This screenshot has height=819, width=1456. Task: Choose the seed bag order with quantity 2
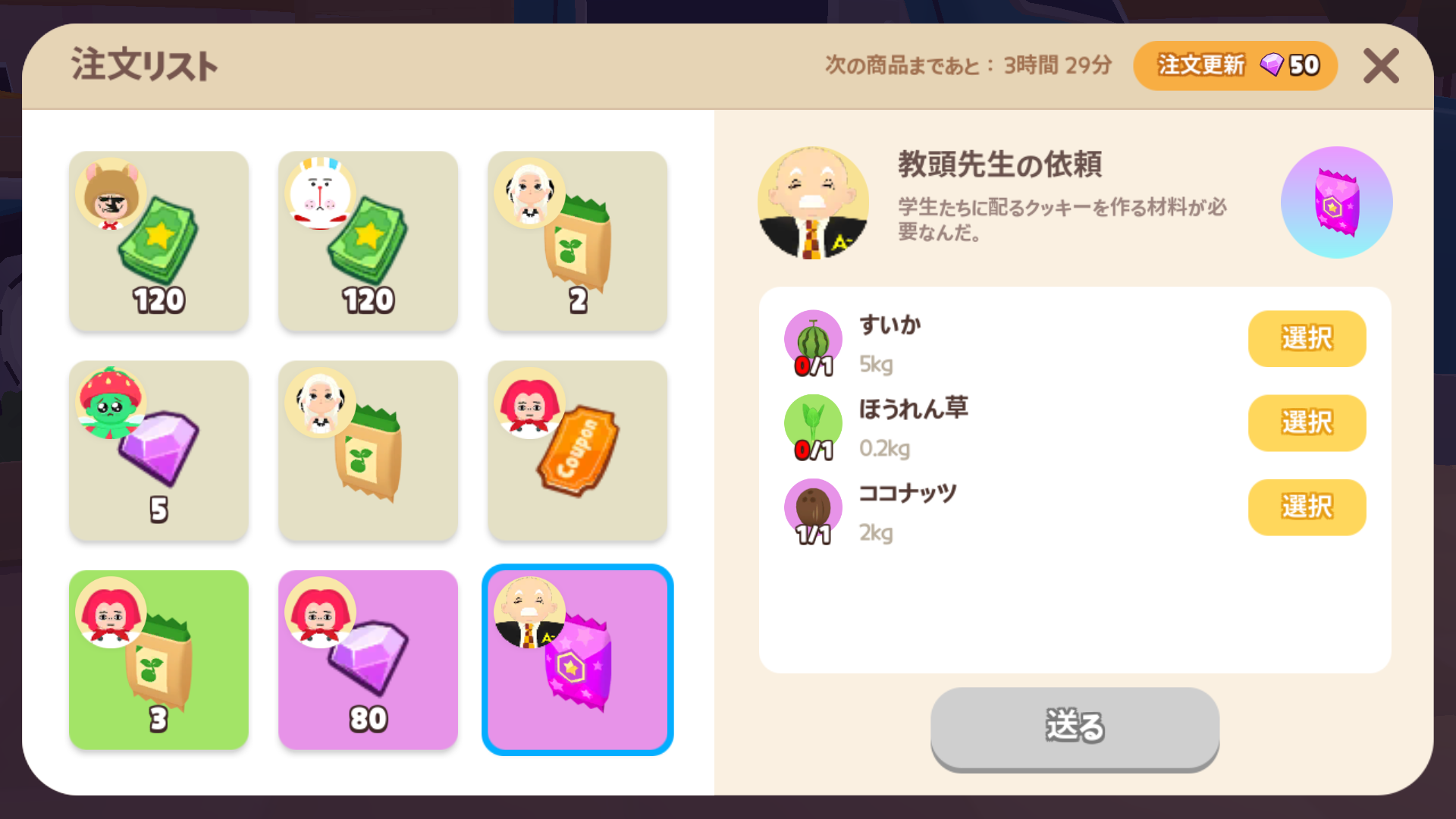[577, 241]
